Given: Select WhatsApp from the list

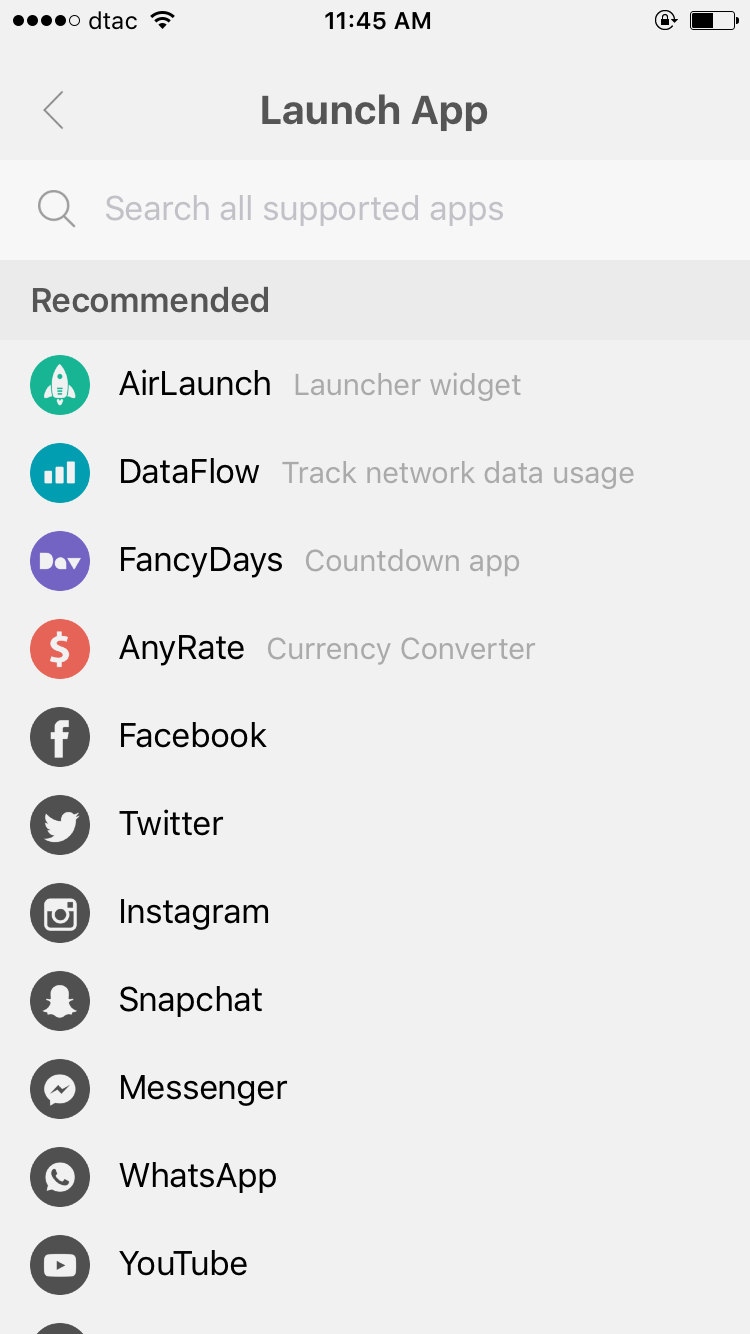Looking at the screenshot, I should point(197,1176).
